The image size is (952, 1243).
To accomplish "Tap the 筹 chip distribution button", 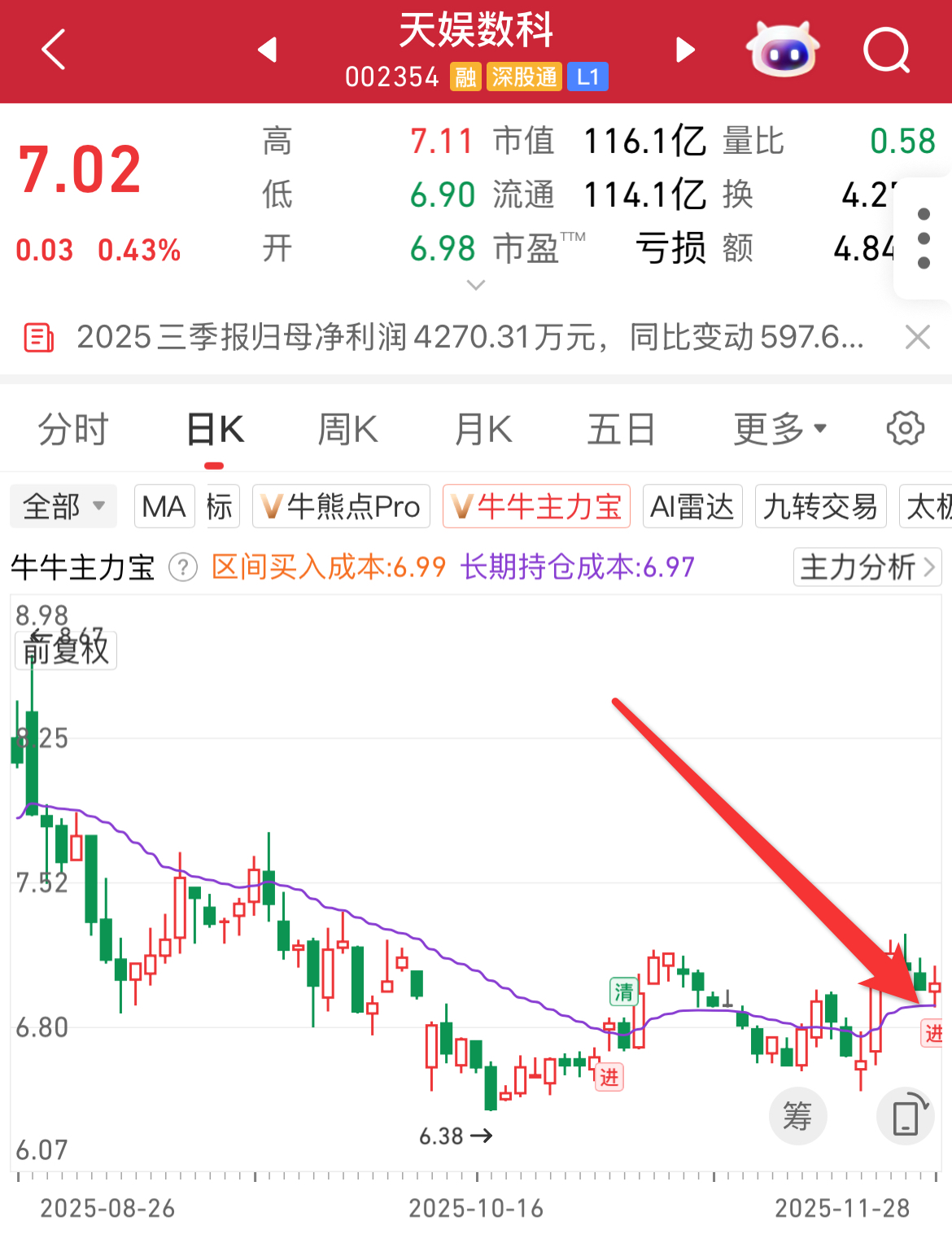I will pos(797,1116).
